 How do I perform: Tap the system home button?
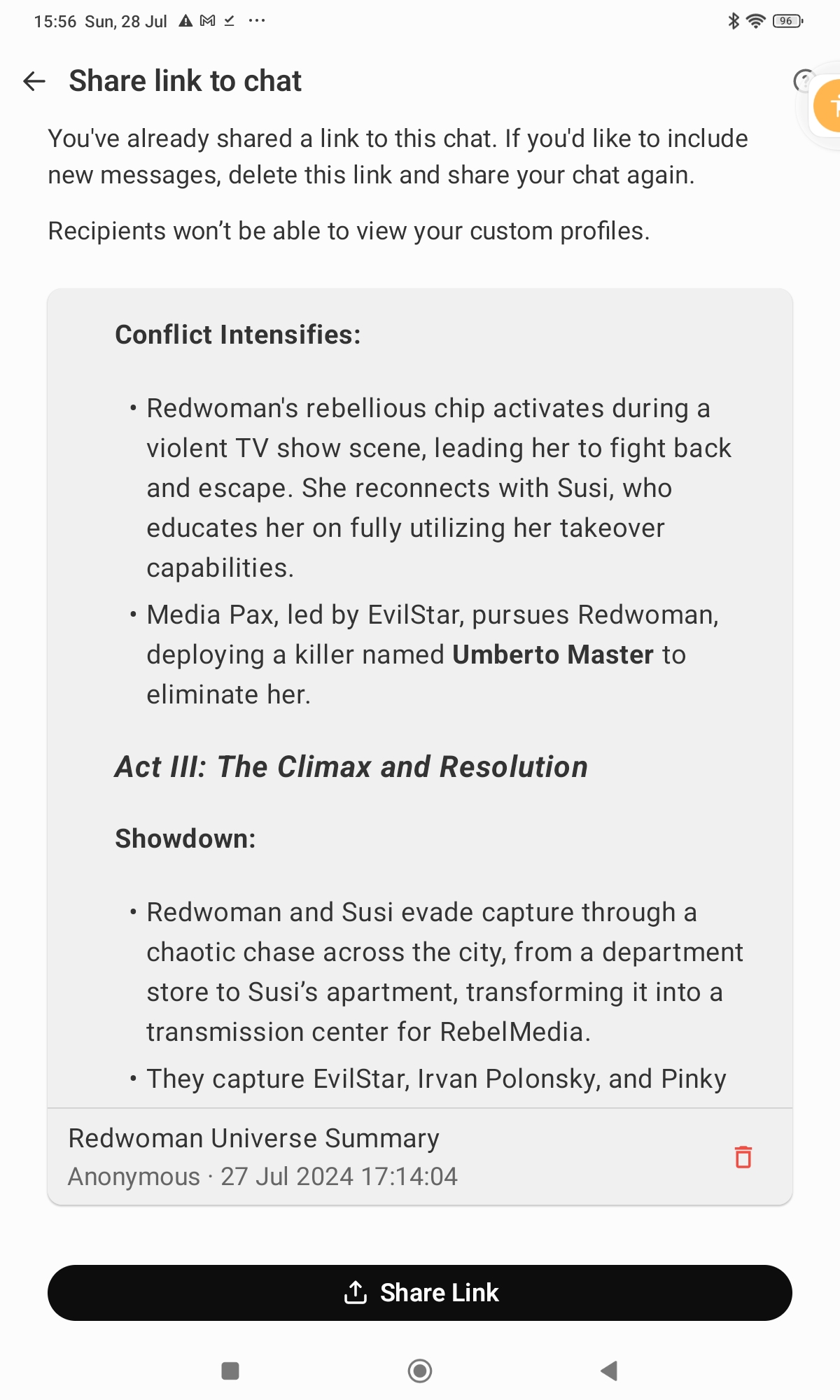[x=420, y=1371]
